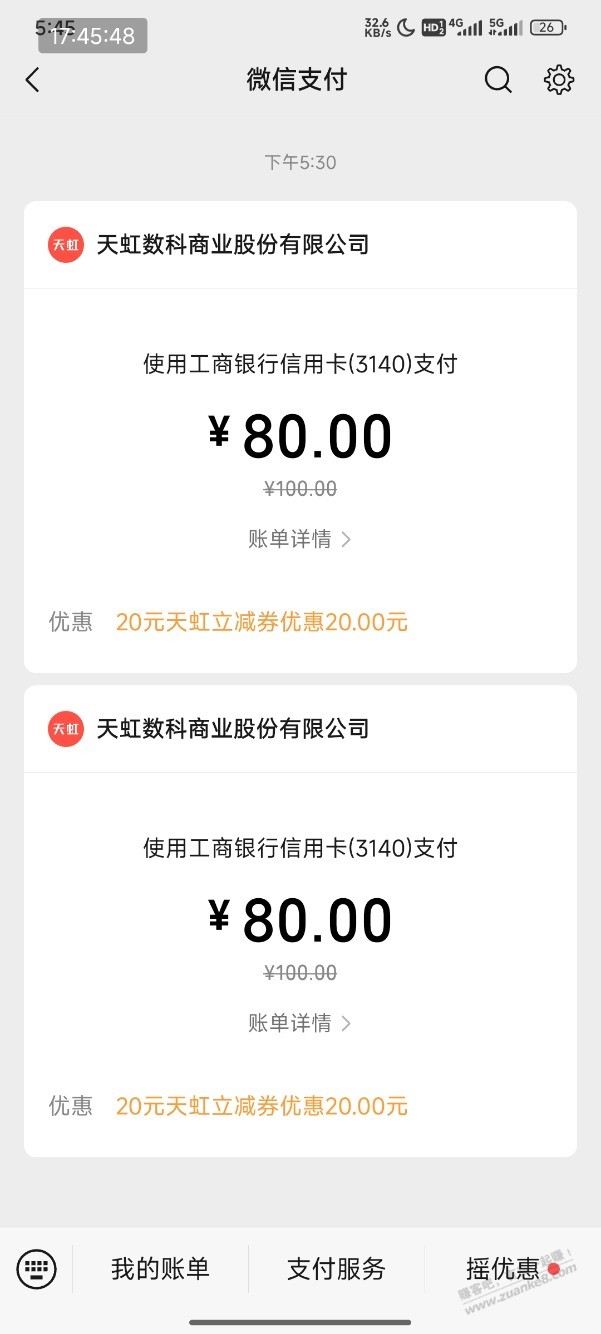Open 支付服务 menu
This screenshot has width=601, height=1334.
[336, 1270]
